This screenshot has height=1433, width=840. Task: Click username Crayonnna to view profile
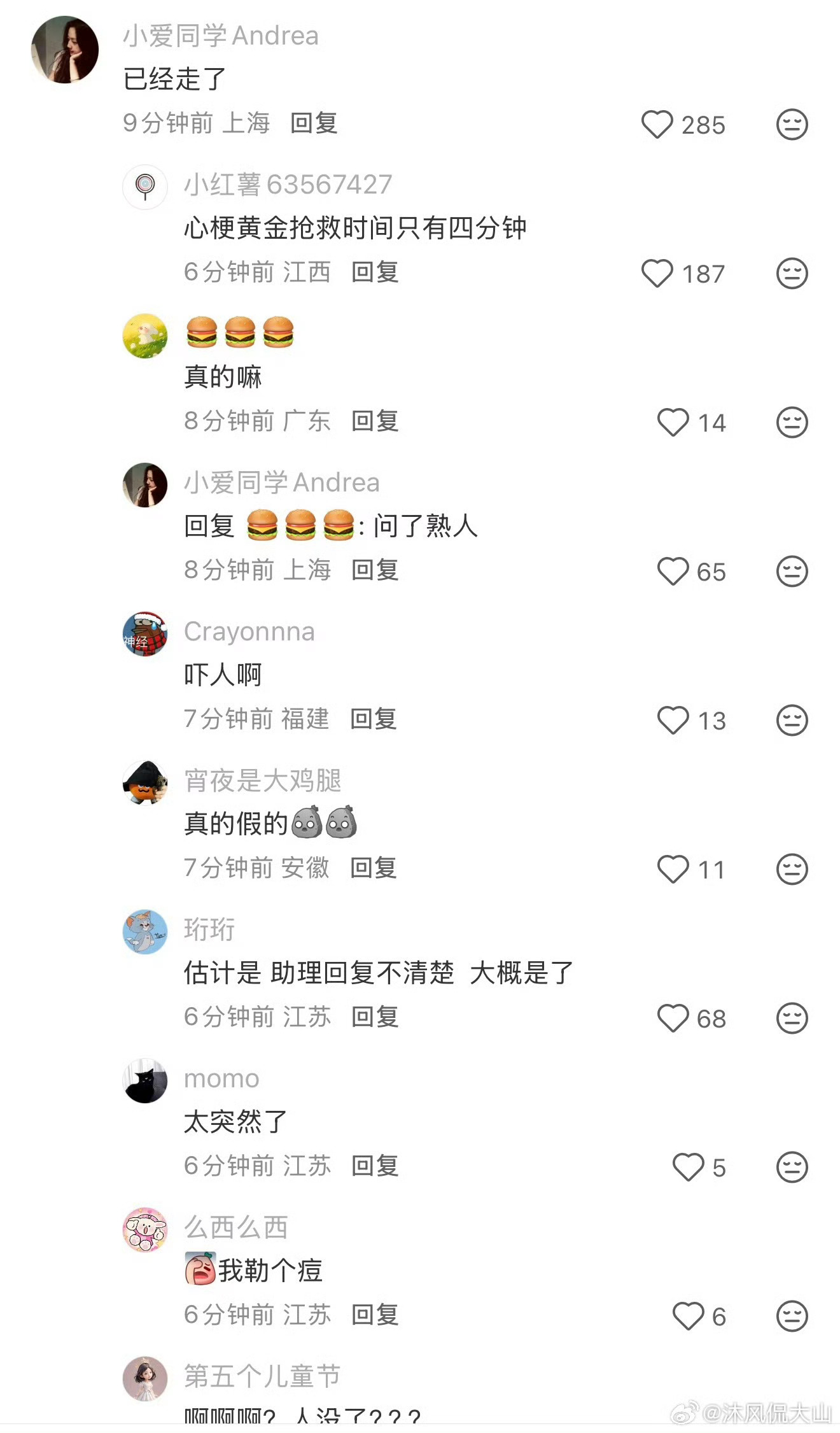pyautogui.click(x=249, y=631)
